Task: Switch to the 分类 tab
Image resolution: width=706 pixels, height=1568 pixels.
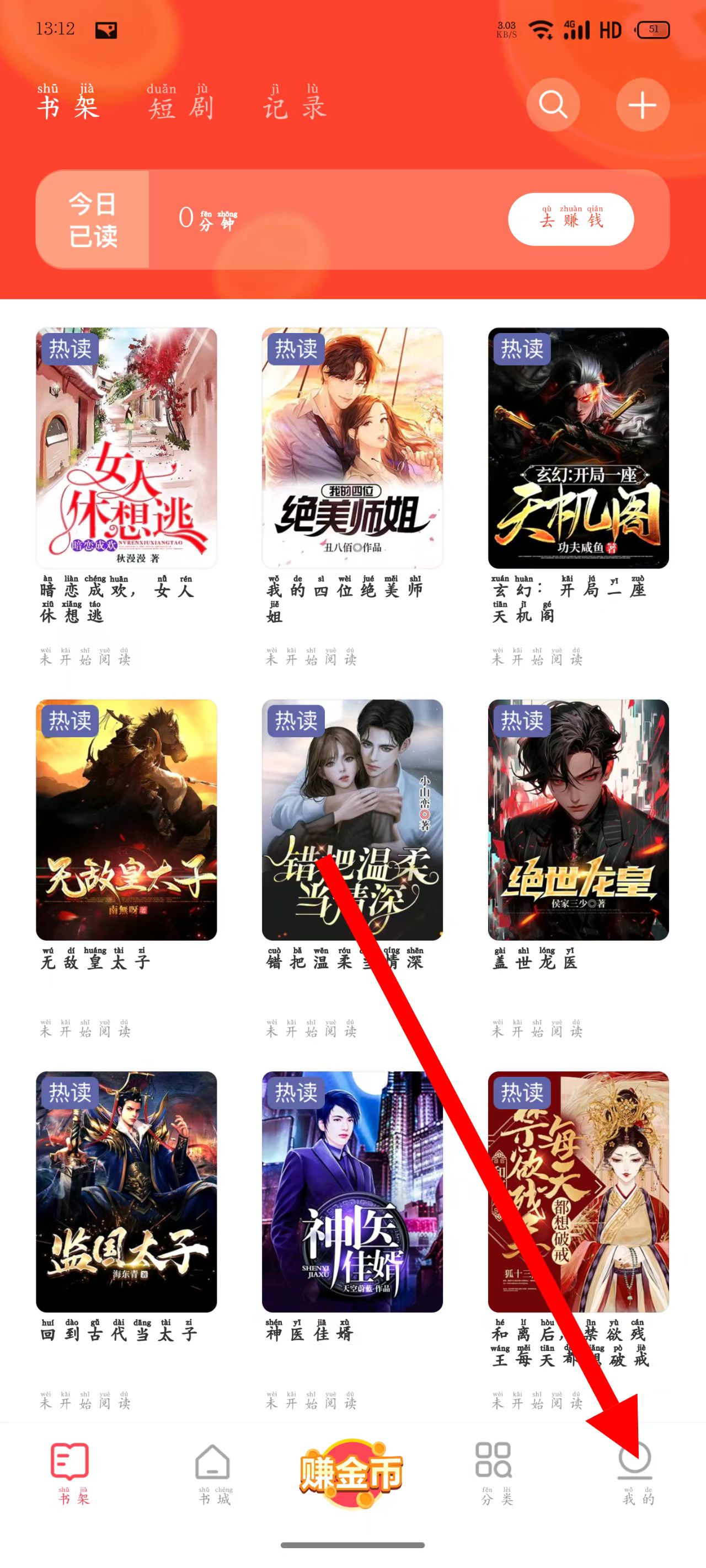Action: 494,1473
